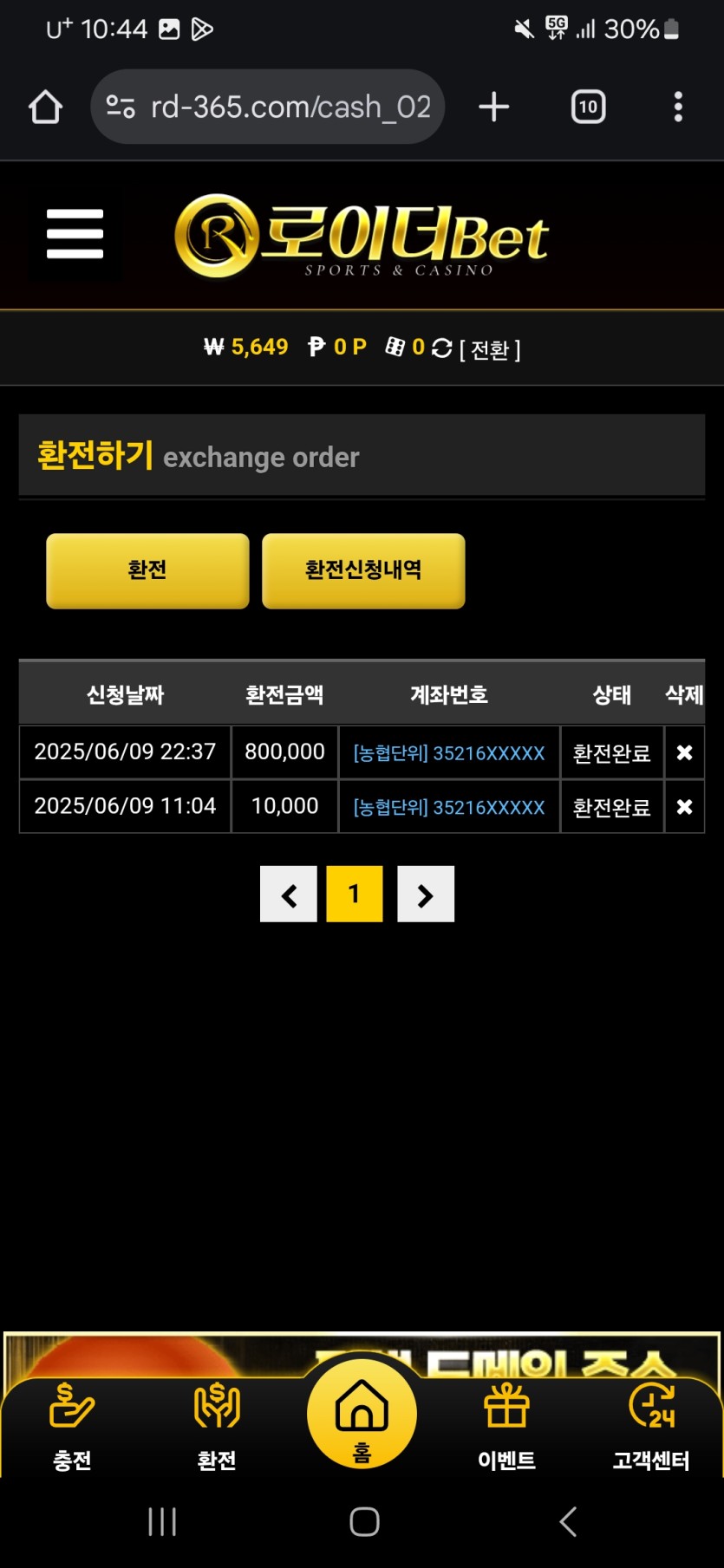
Task: Go to the previous page arrow
Action: point(289,895)
